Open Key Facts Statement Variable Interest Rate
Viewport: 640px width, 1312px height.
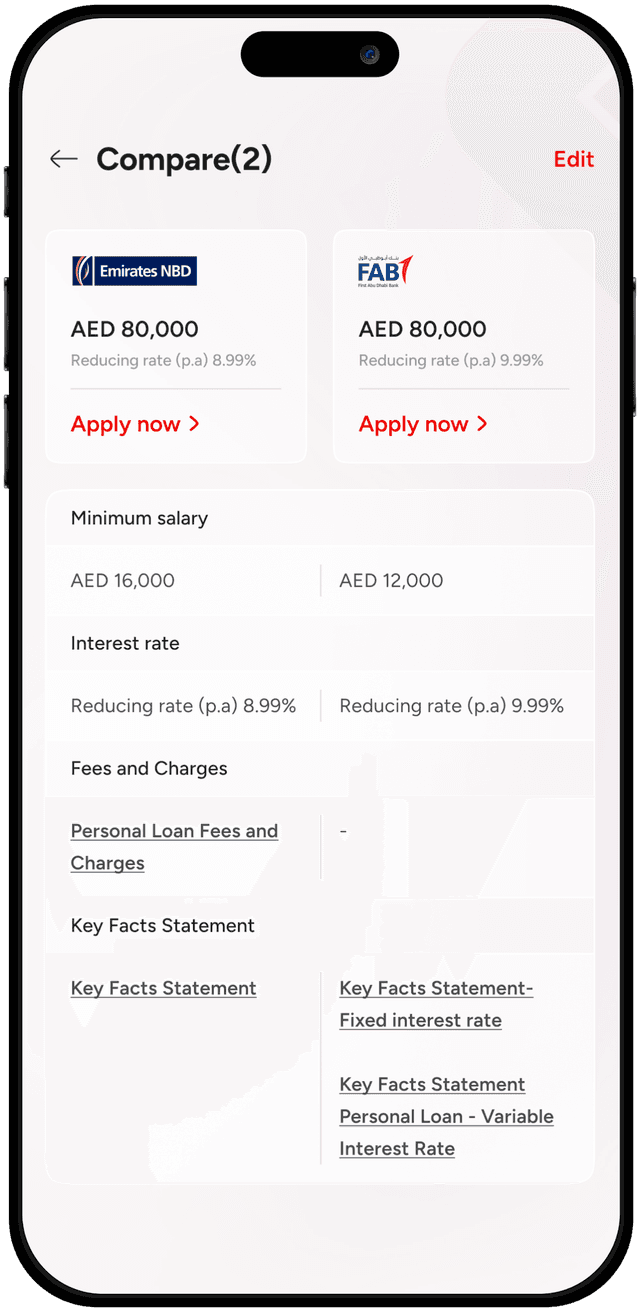pos(446,1117)
